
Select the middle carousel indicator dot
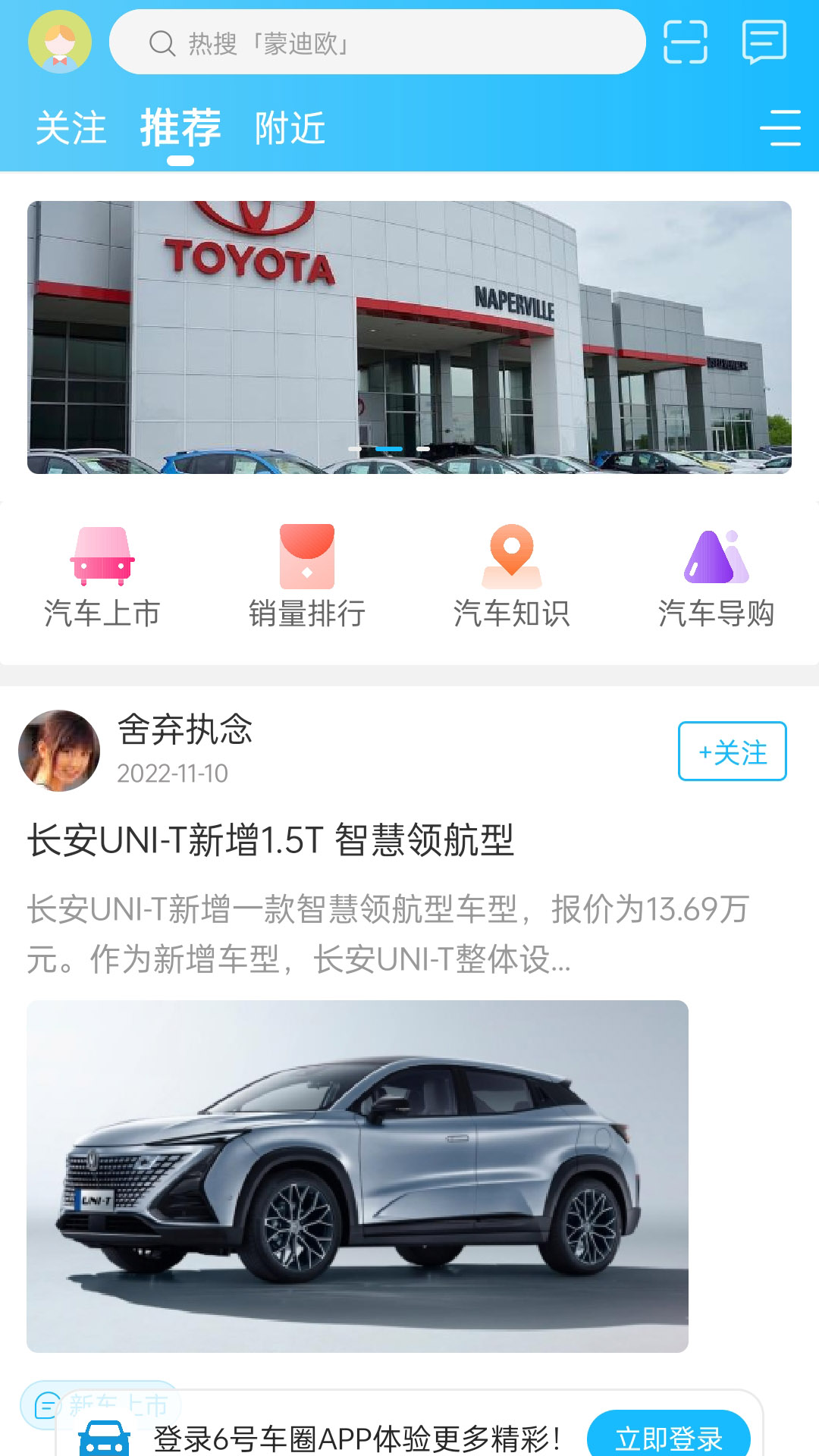[388, 449]
